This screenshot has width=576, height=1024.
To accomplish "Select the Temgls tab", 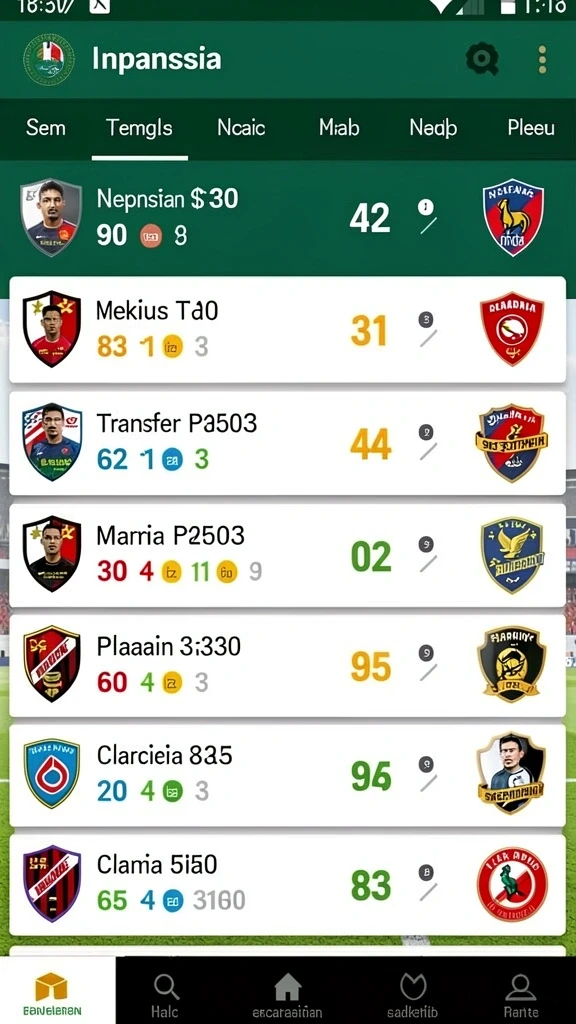I will point(139,127).
